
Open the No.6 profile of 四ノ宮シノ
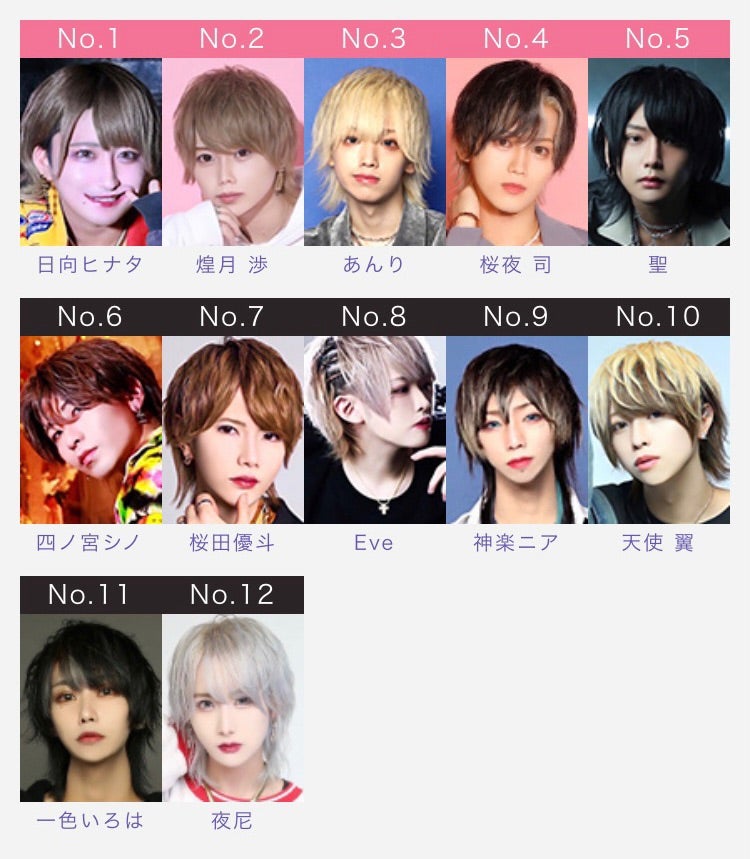[90, 430]
